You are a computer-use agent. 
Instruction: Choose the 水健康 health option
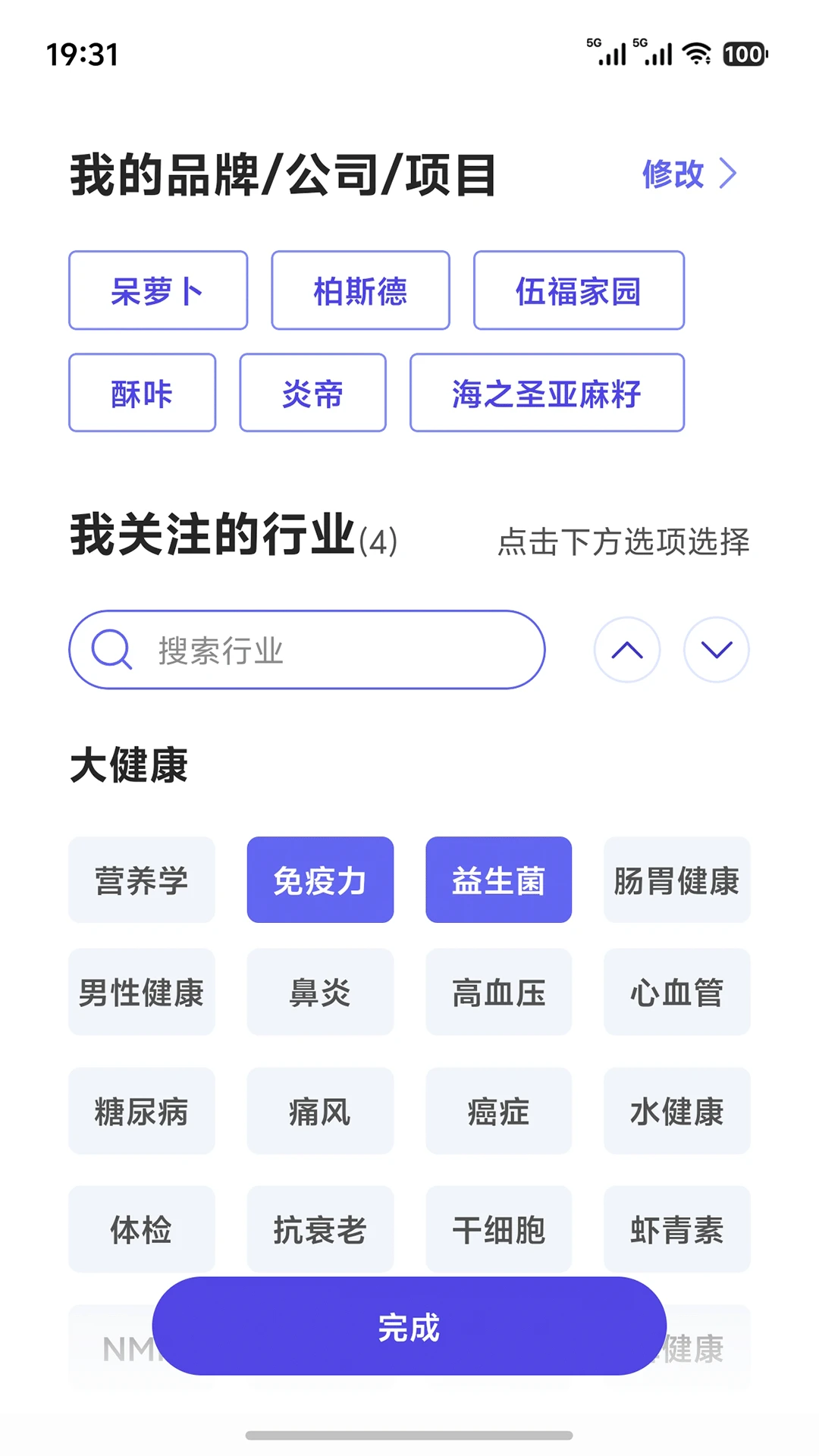676,1112
